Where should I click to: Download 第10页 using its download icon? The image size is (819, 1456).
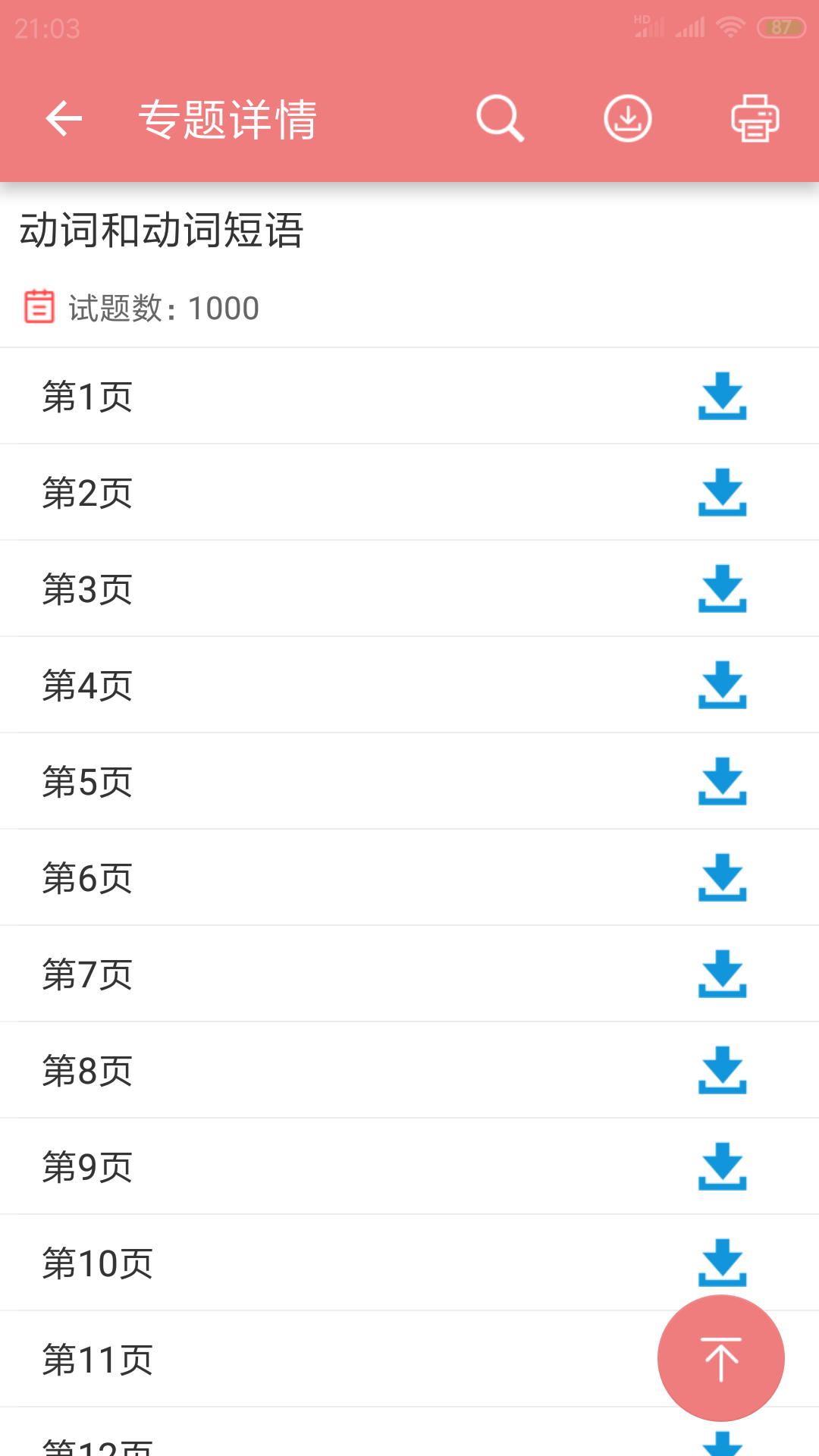point(723,1262)
